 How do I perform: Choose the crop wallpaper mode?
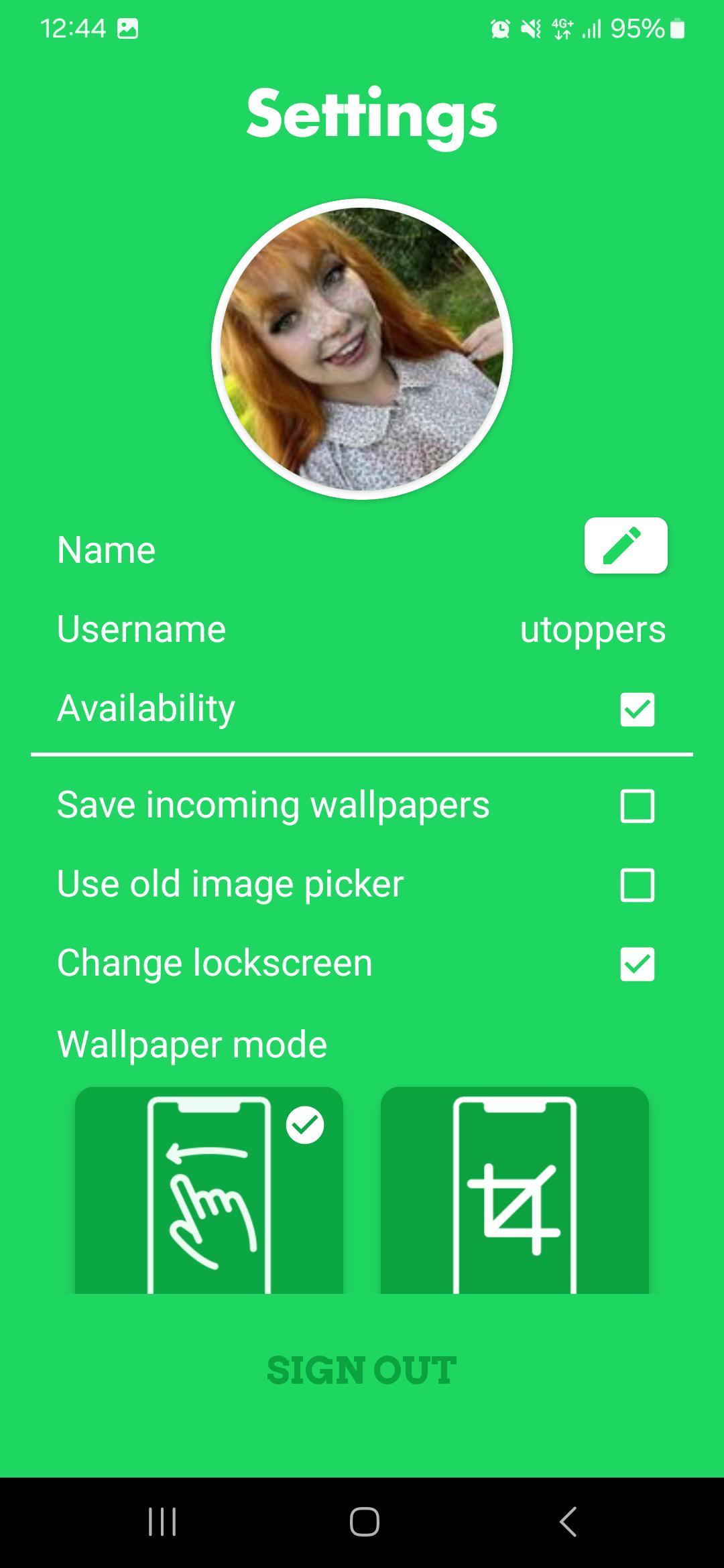point(515,1190)
